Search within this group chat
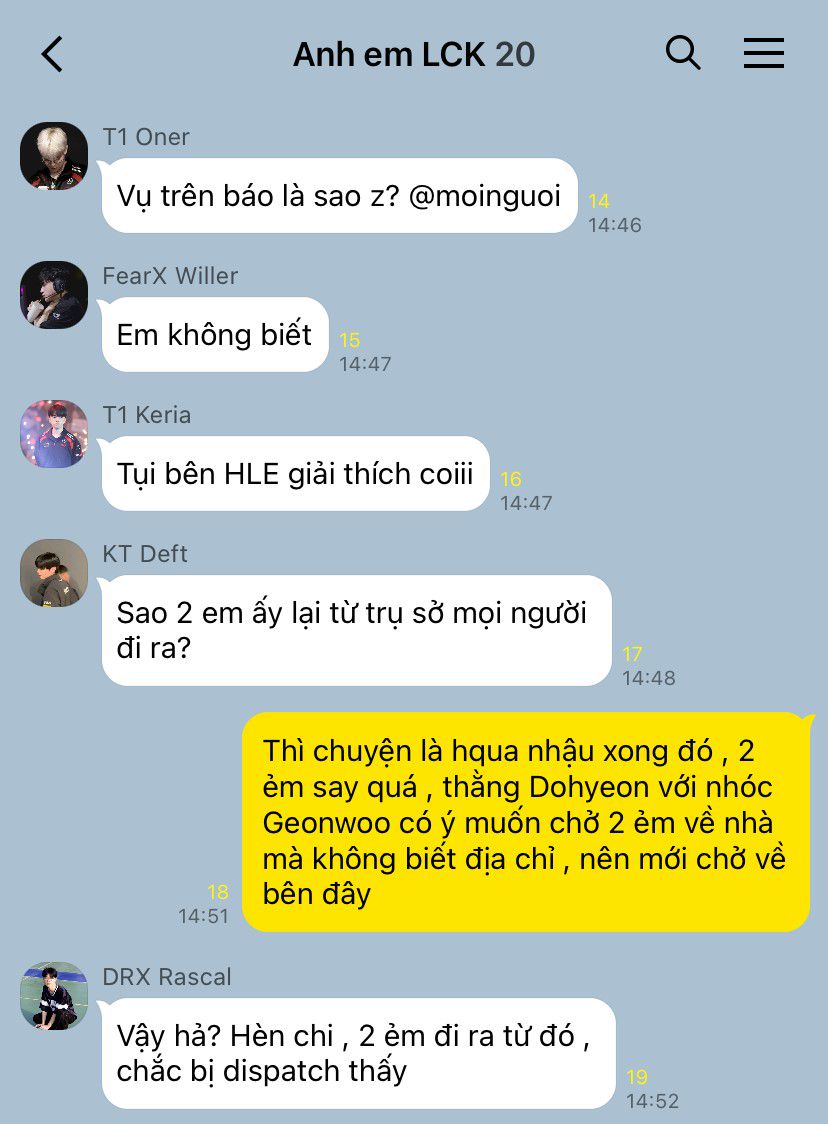 683,53
